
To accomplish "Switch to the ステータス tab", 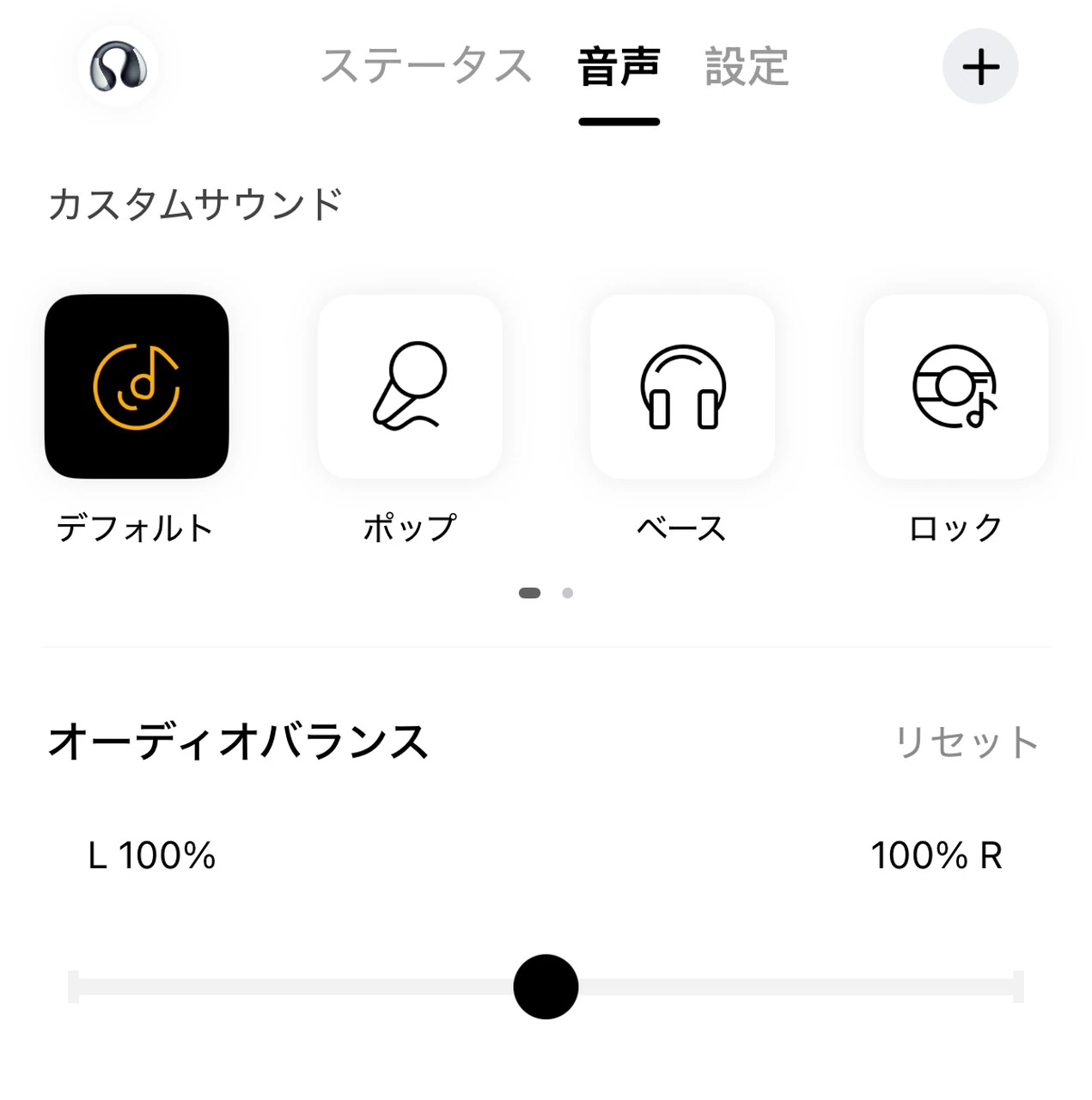I will [426, 66].
